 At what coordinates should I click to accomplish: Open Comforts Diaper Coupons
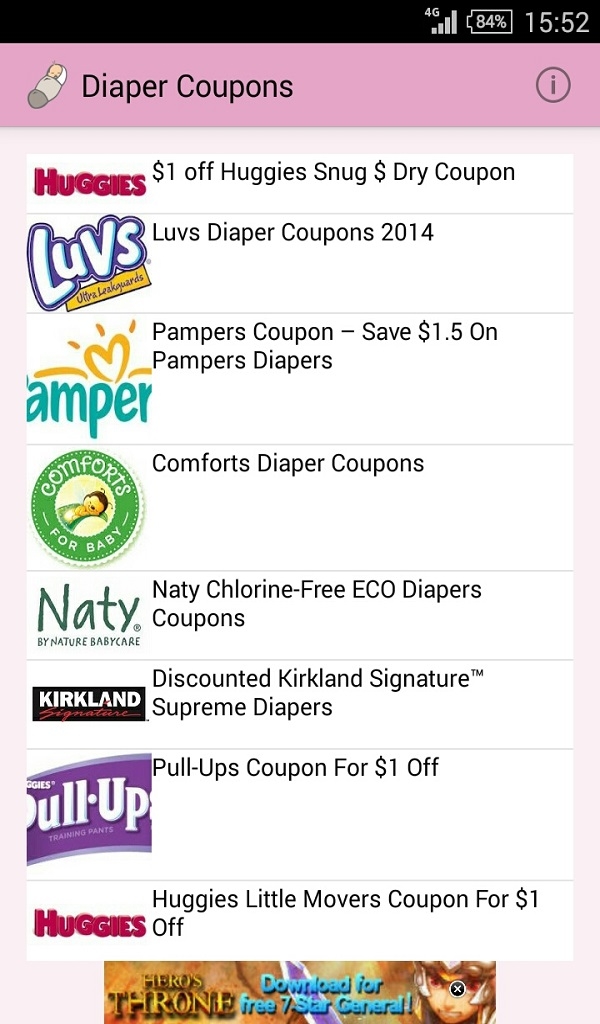[x=288, y=464]
